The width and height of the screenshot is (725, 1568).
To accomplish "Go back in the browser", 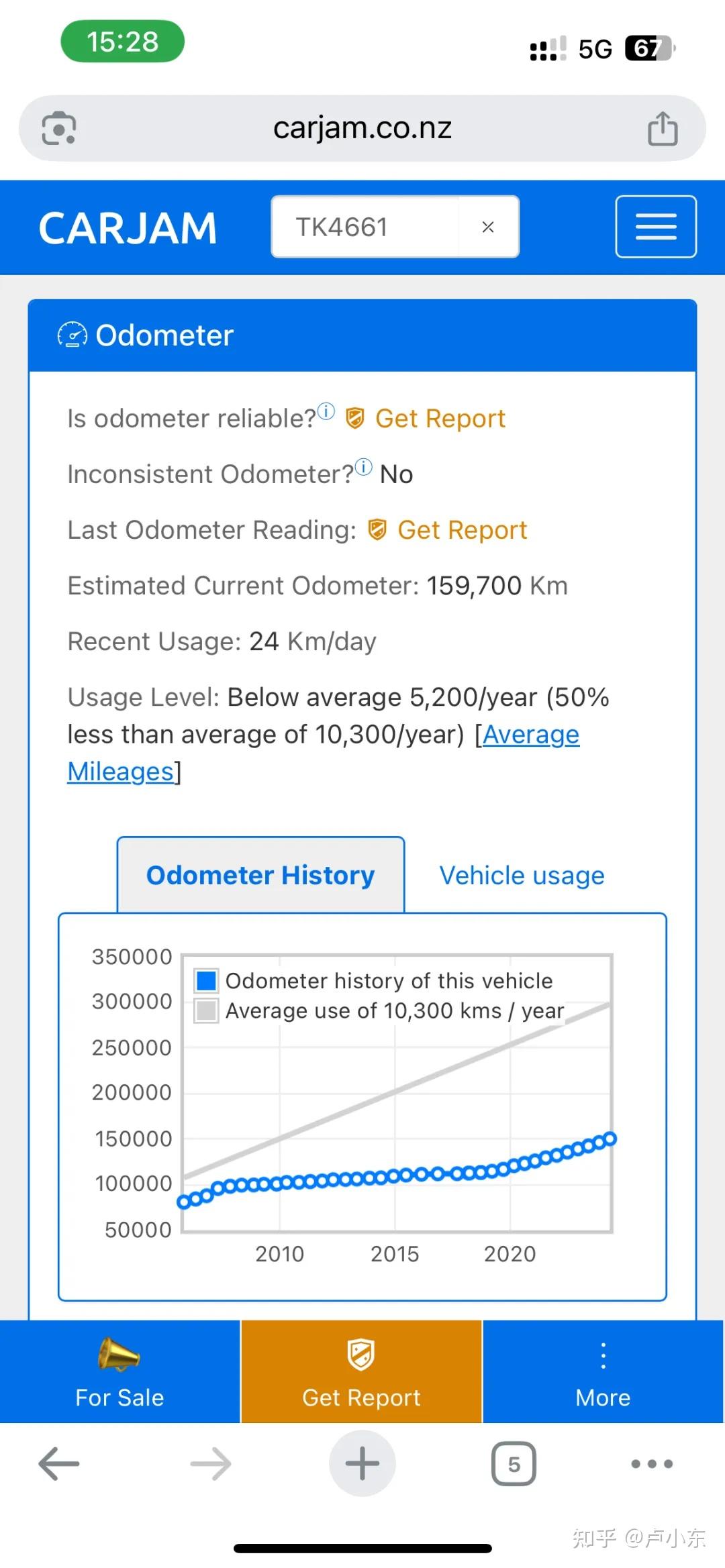I will coord(59,1464).
